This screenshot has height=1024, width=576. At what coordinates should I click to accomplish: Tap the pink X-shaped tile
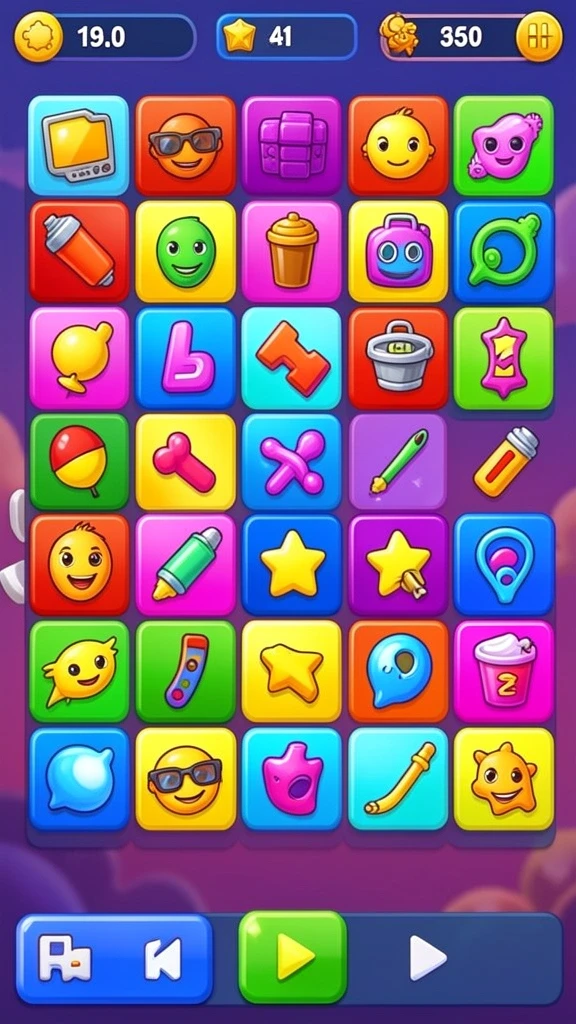291,462
